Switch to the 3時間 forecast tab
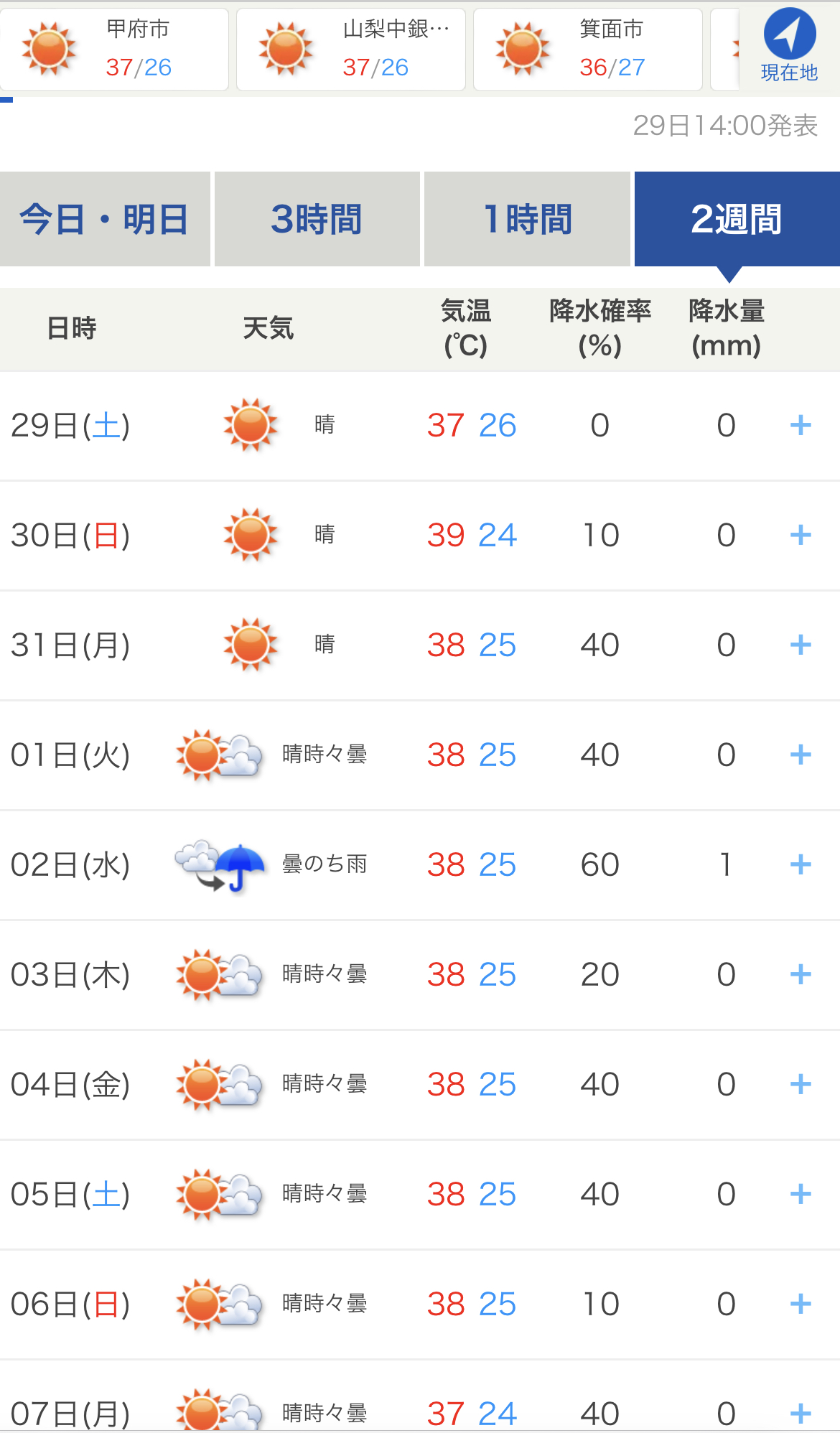This screenshot has height=1433, width=840. coord(317,219)
